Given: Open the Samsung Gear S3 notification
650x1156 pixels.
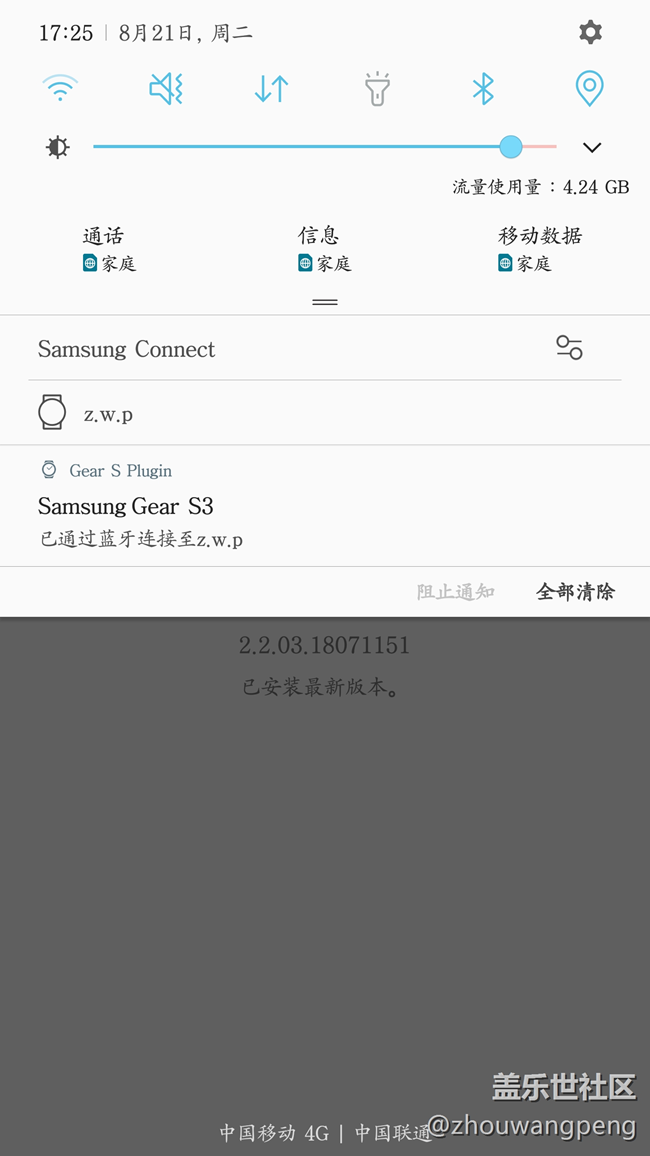Looking at the screenshot, I should [325, 506].
